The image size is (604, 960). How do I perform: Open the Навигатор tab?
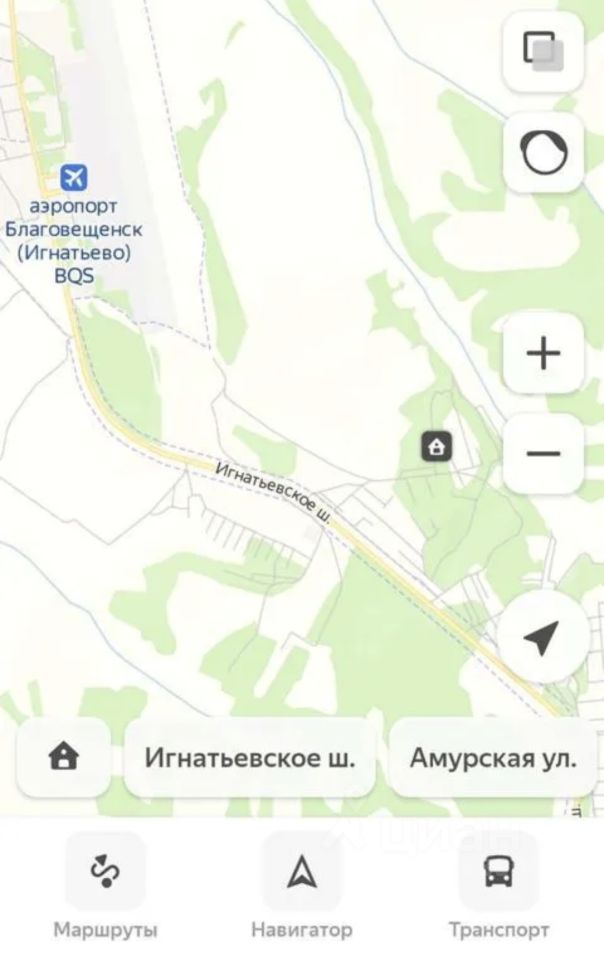tap(301, 887)
